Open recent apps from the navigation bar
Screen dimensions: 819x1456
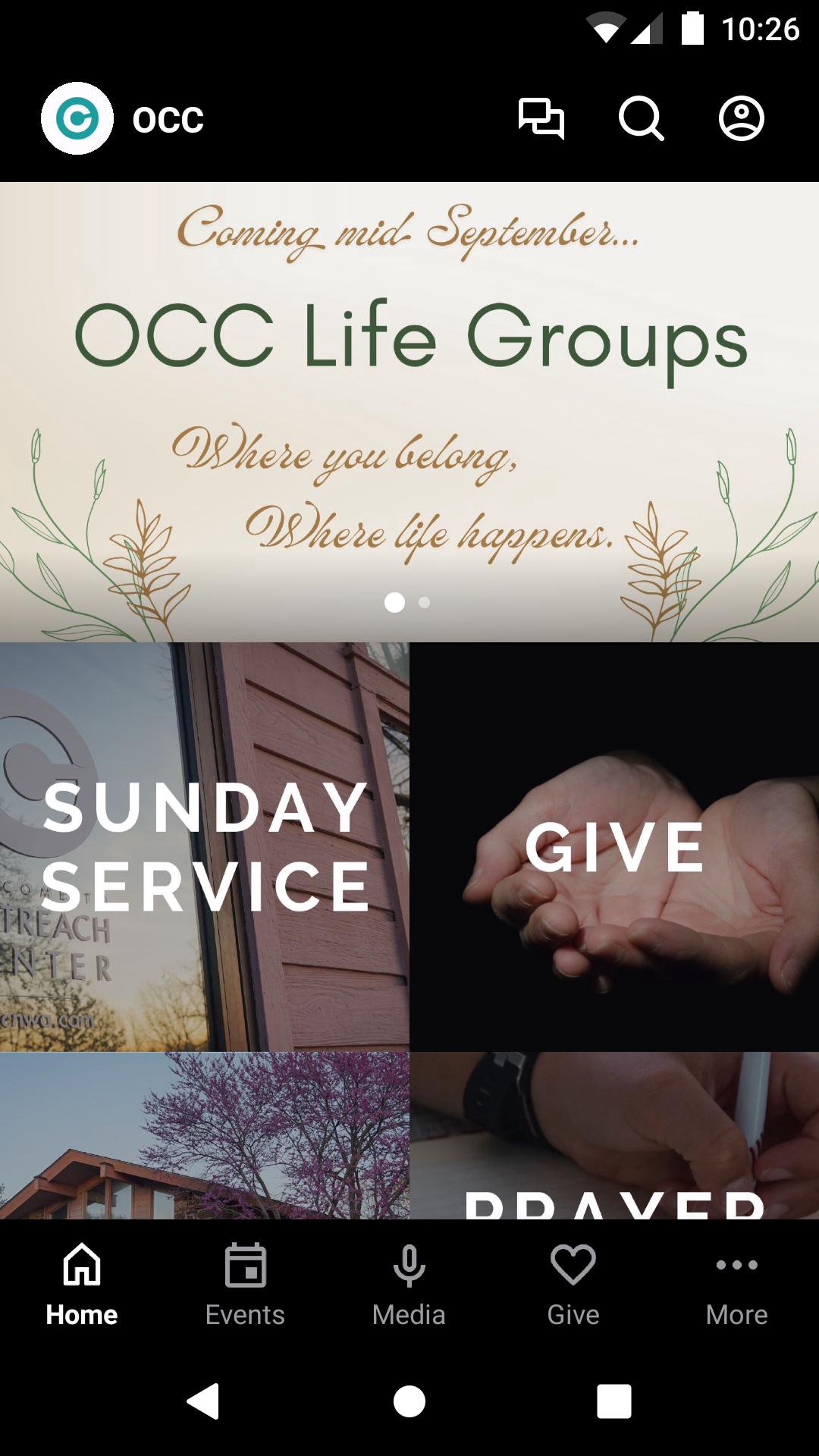(x=614, y=1401)
